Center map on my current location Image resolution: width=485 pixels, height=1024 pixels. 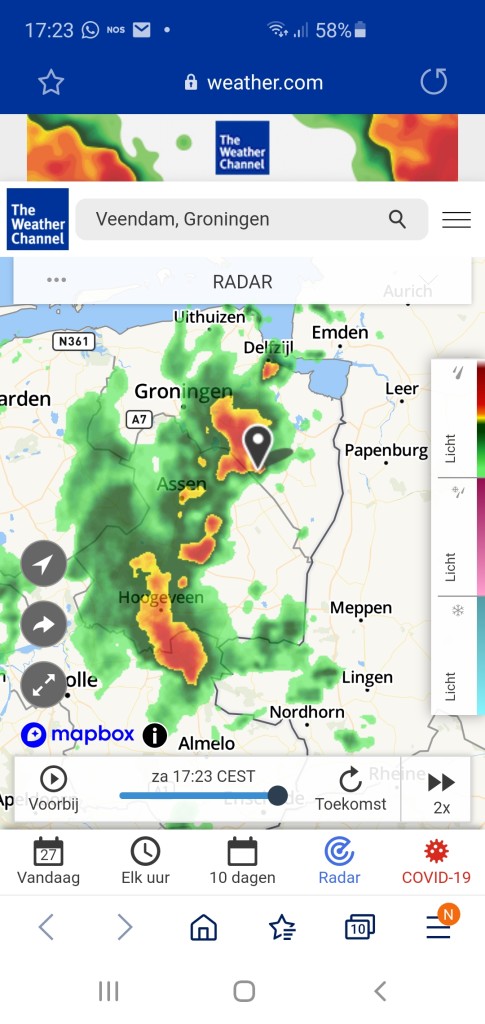(44, 563)
